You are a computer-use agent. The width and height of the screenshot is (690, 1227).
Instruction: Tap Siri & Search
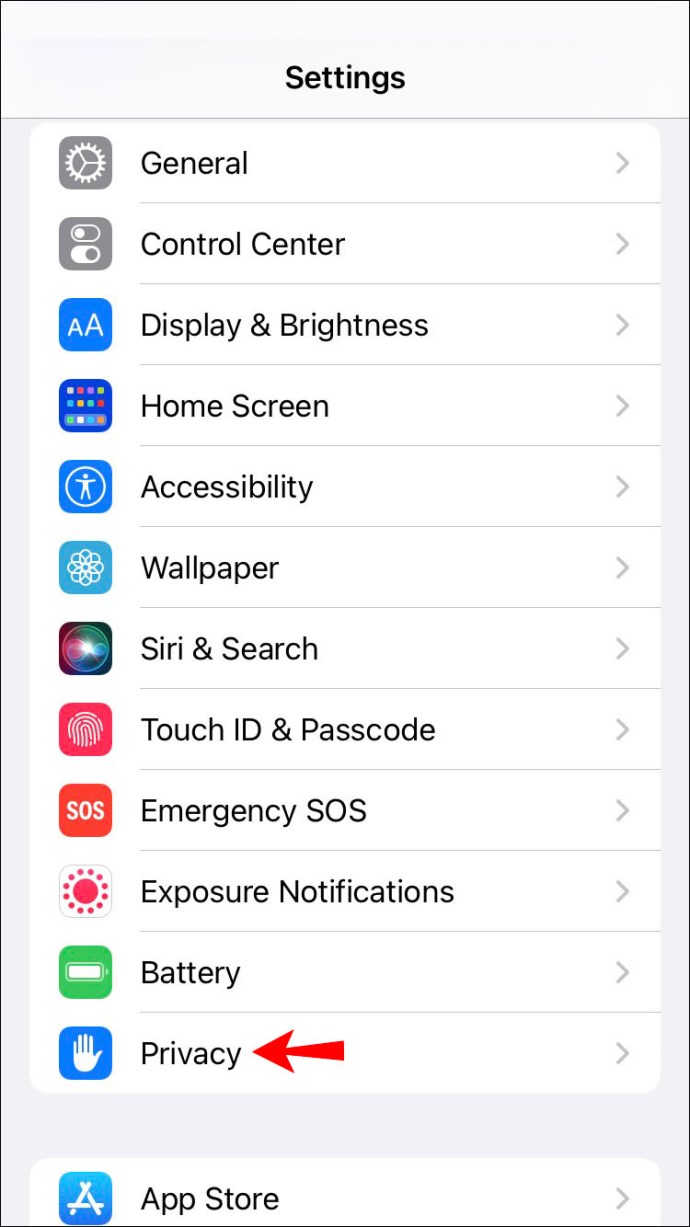[x=345, y=649]
